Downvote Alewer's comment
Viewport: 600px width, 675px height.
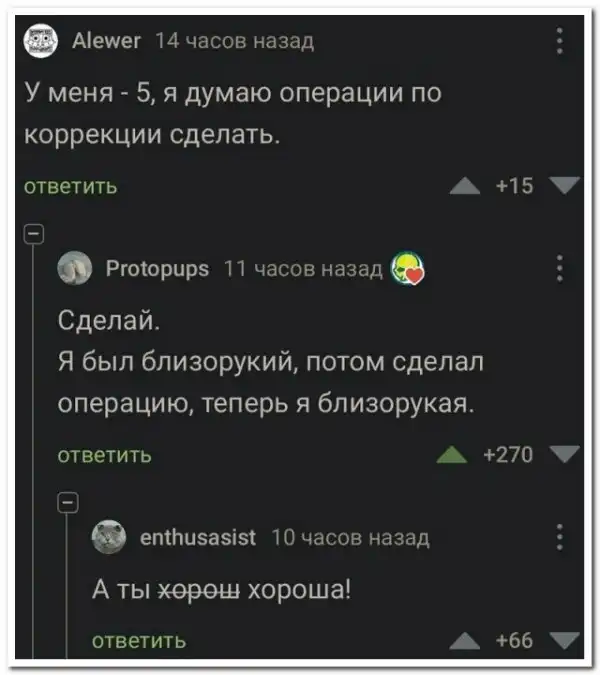(563, 184)
